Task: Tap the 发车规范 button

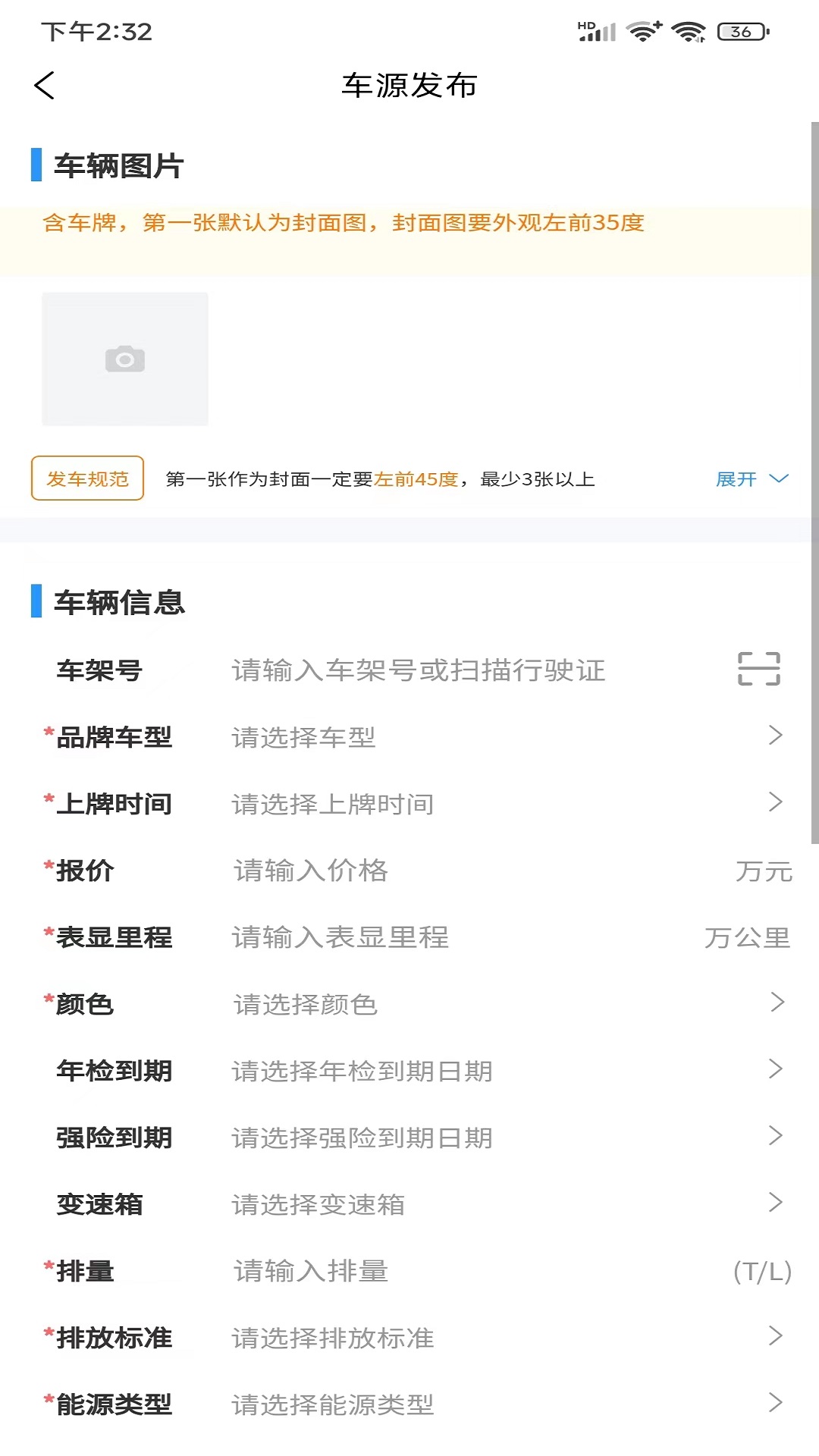Action: (86, 478)
